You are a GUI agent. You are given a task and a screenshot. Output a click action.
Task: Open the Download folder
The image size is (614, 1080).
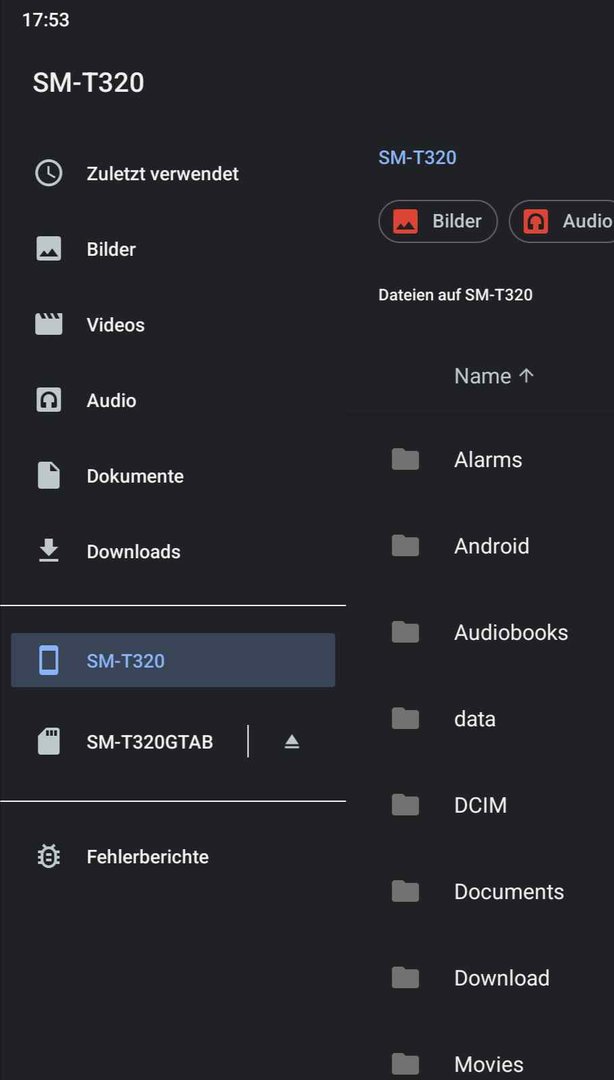tap(501, 978)
